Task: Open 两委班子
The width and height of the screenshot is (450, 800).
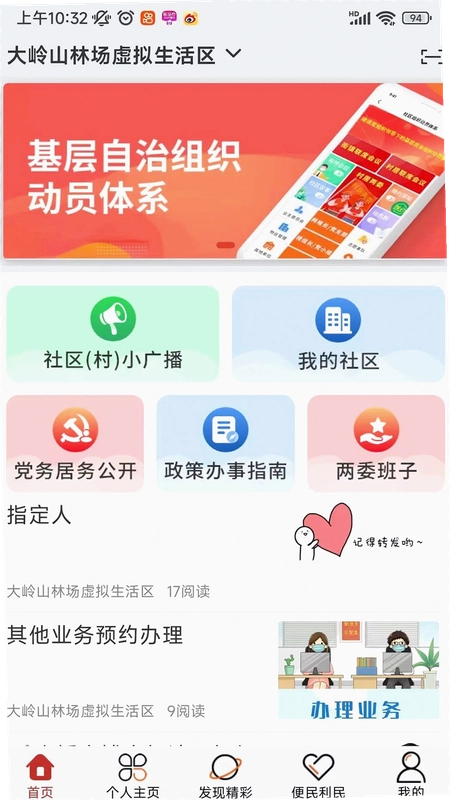Action: [x=376, y=443]
